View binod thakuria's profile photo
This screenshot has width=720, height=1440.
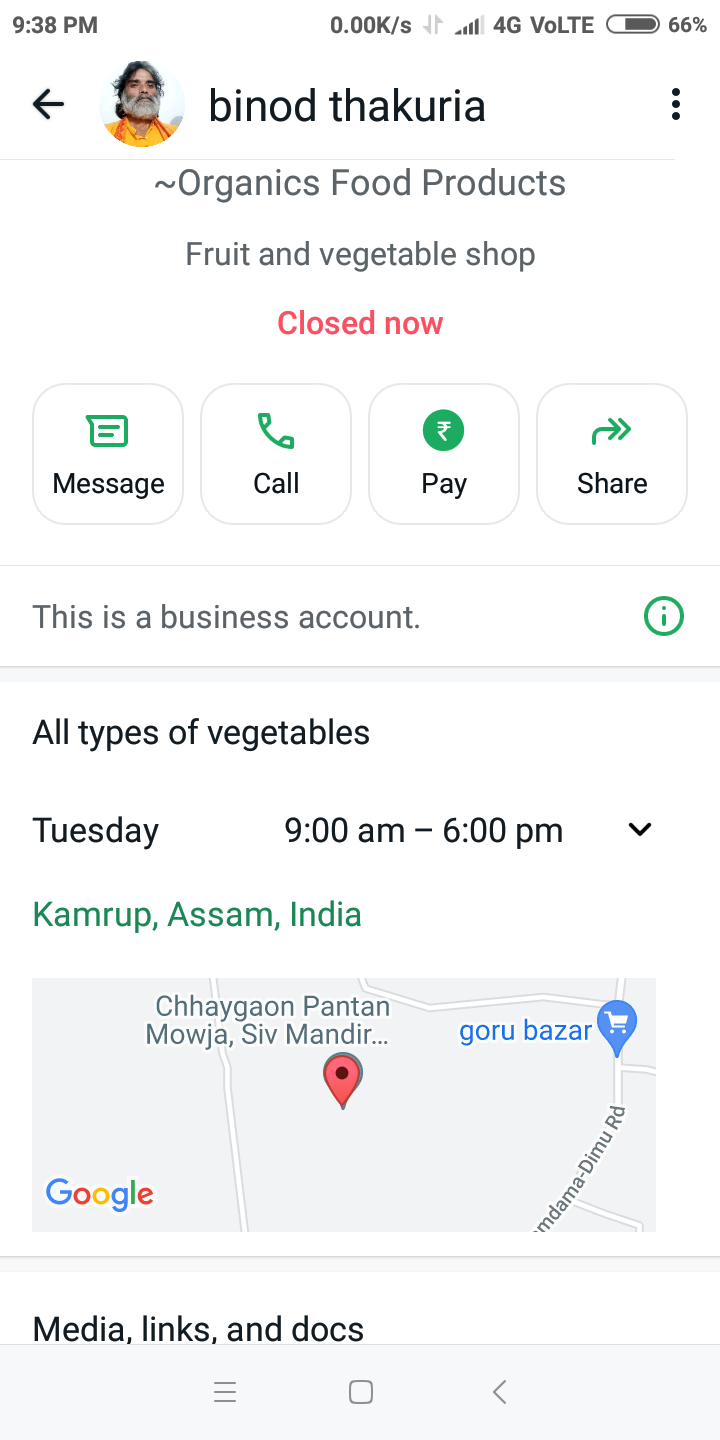pyautogui.click(x=142, y=105)
